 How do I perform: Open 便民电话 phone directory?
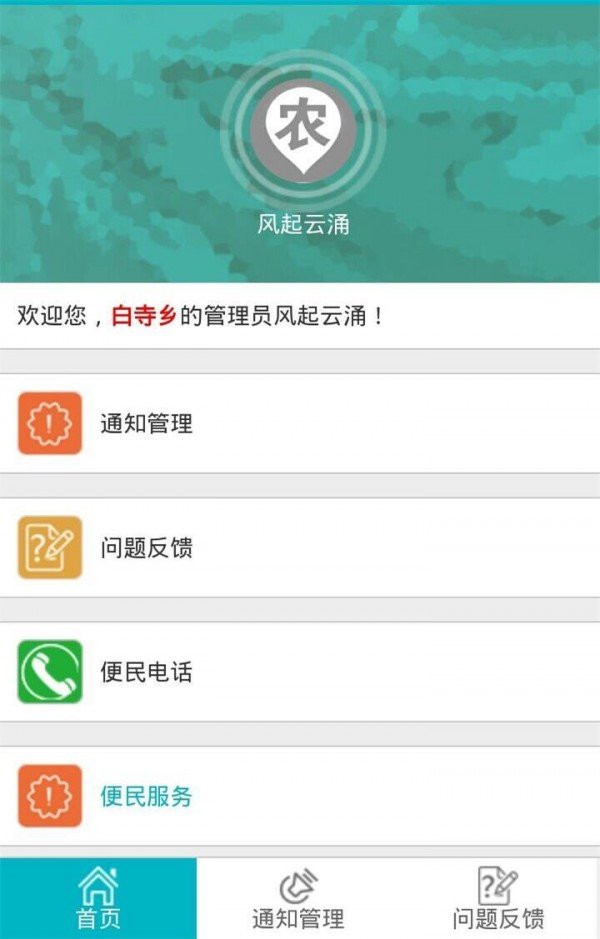(x=300, y=672)
